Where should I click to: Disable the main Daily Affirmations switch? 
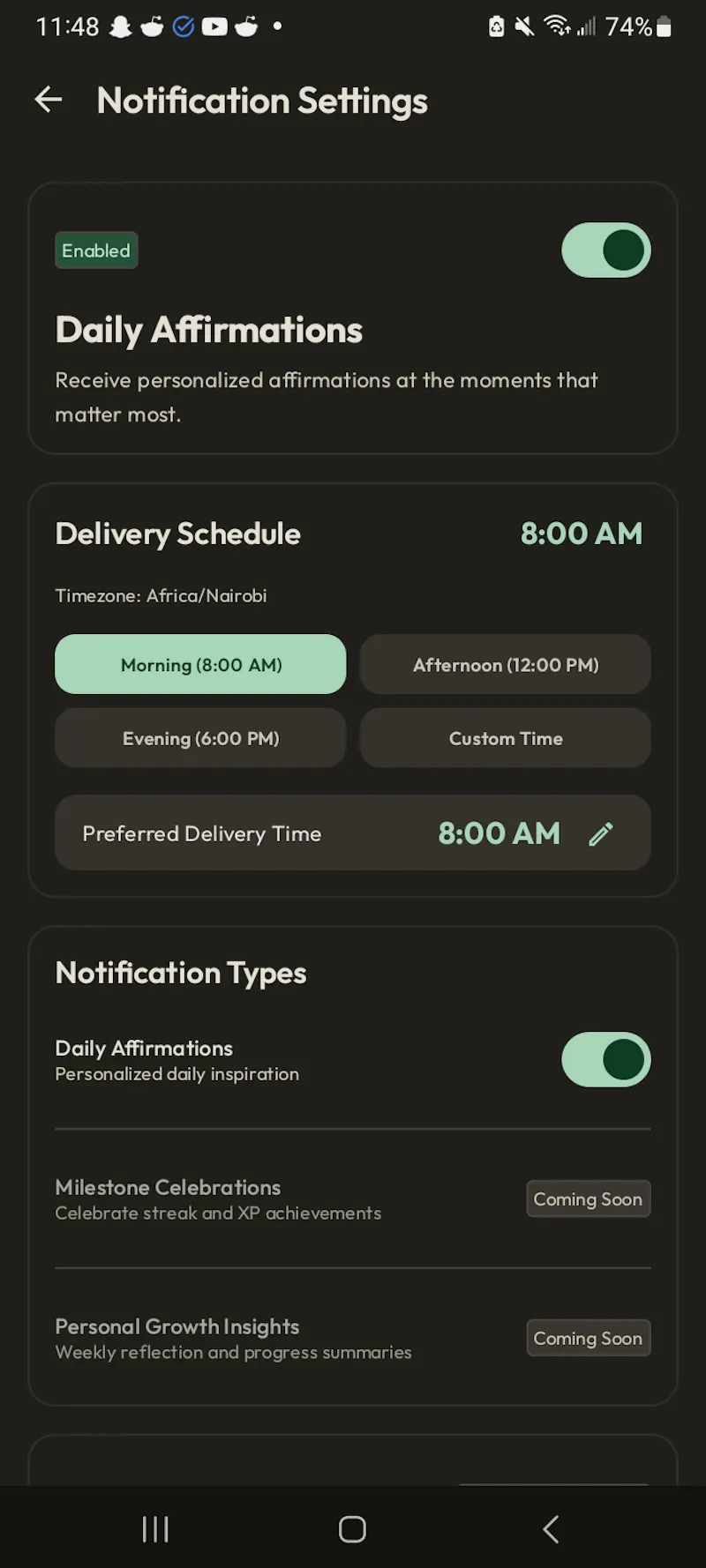(x=606, y=250)
